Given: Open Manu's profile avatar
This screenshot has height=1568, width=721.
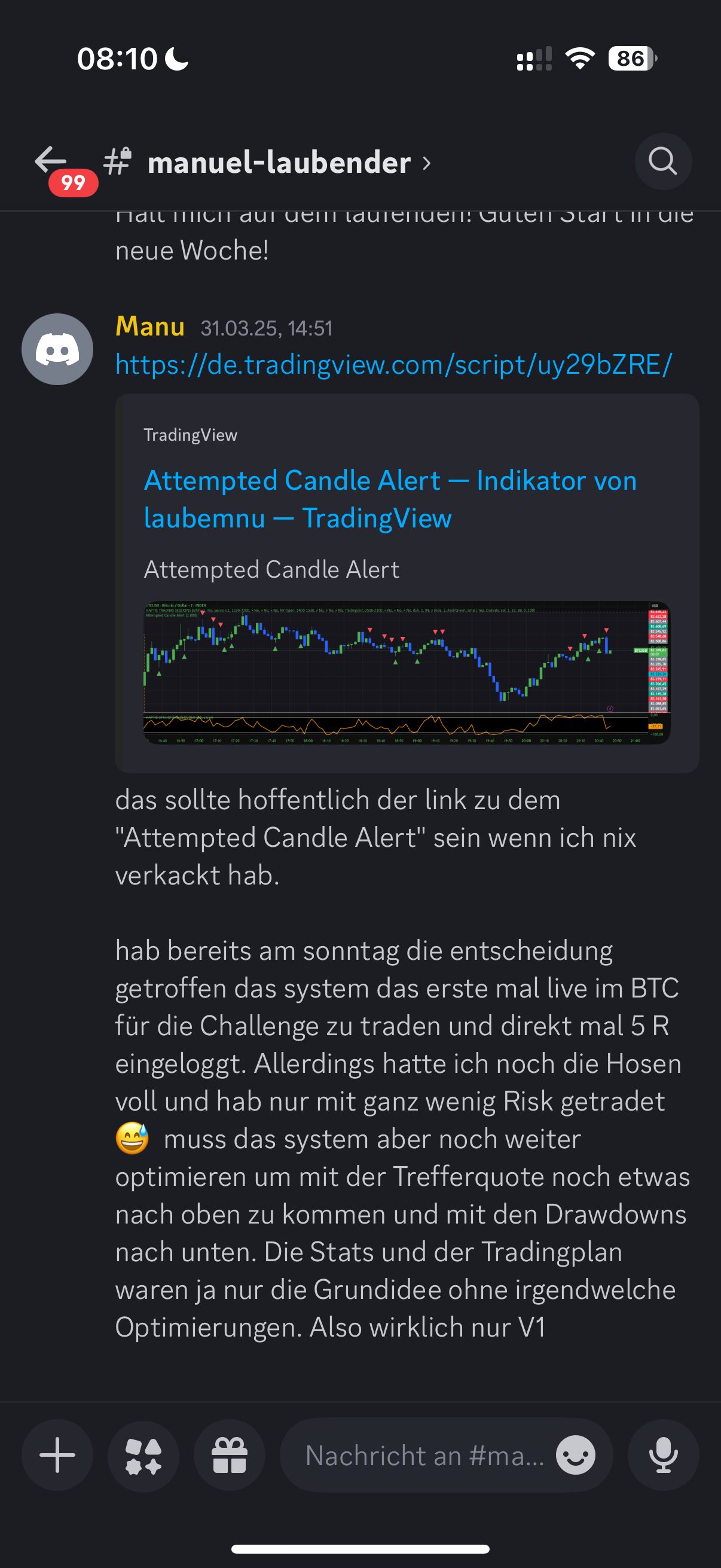Looking at the screenshot, I should point(57,349).
